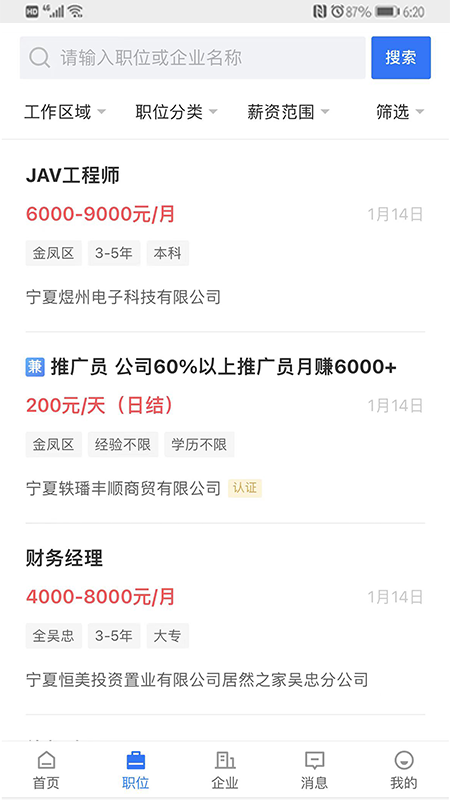Image resolution: width=450 pixels, height=800 pixels.
Task: Switch to the 我的 profile tab
Action: coord(404,770)
